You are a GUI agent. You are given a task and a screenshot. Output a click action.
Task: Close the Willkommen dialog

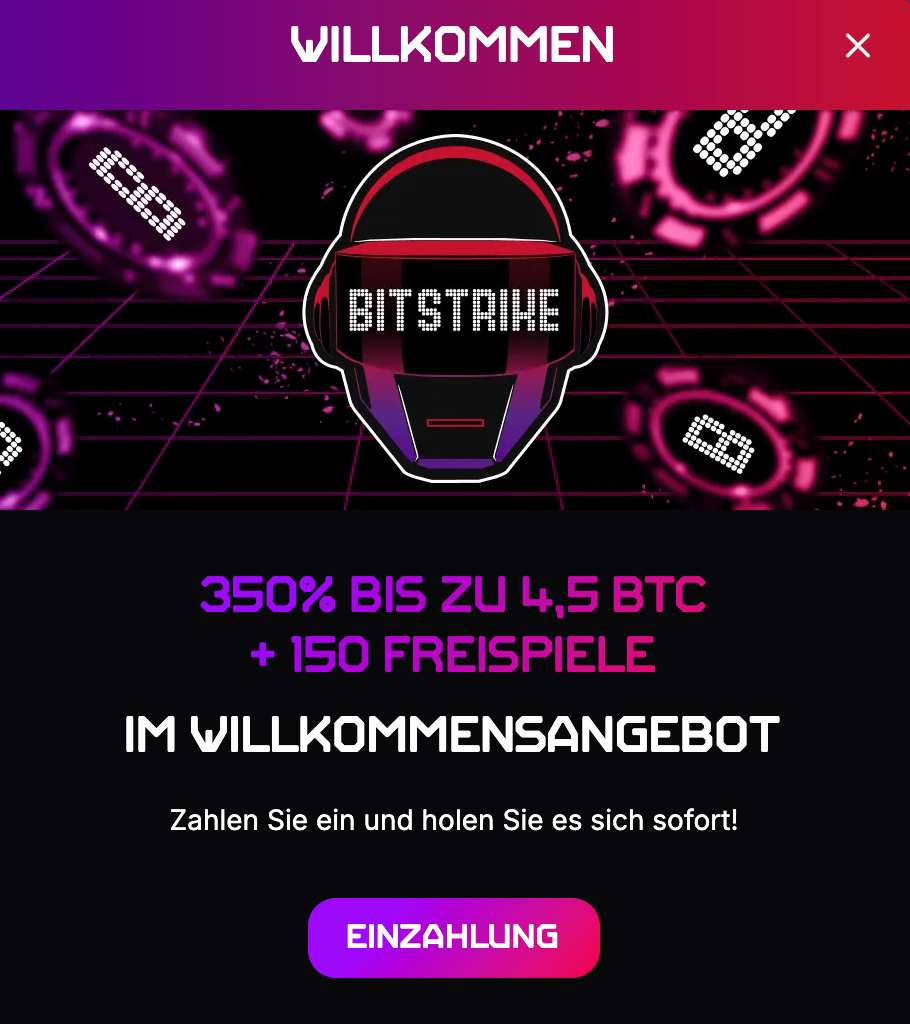857,46
